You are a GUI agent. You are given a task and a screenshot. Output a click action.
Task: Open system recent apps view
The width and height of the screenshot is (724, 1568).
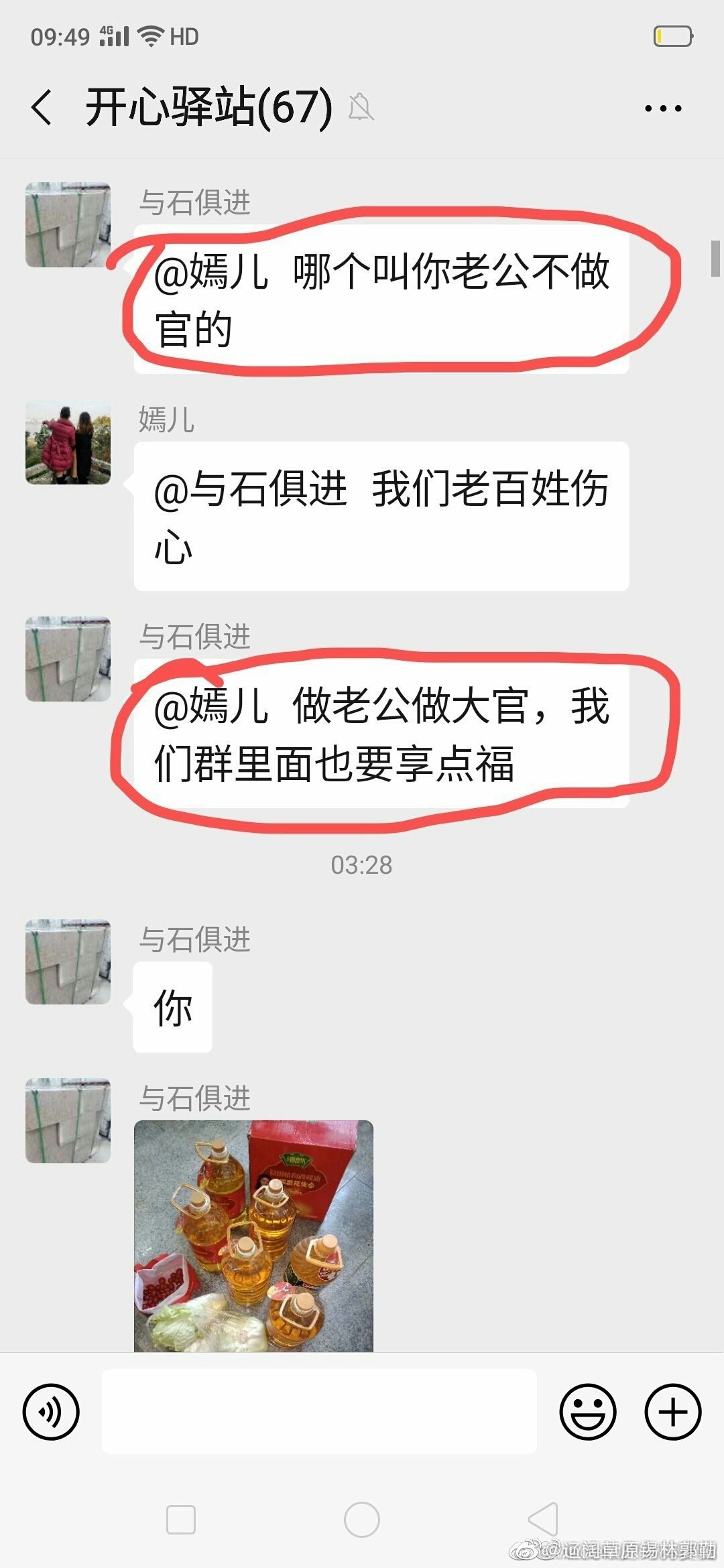pos(180,1520)
